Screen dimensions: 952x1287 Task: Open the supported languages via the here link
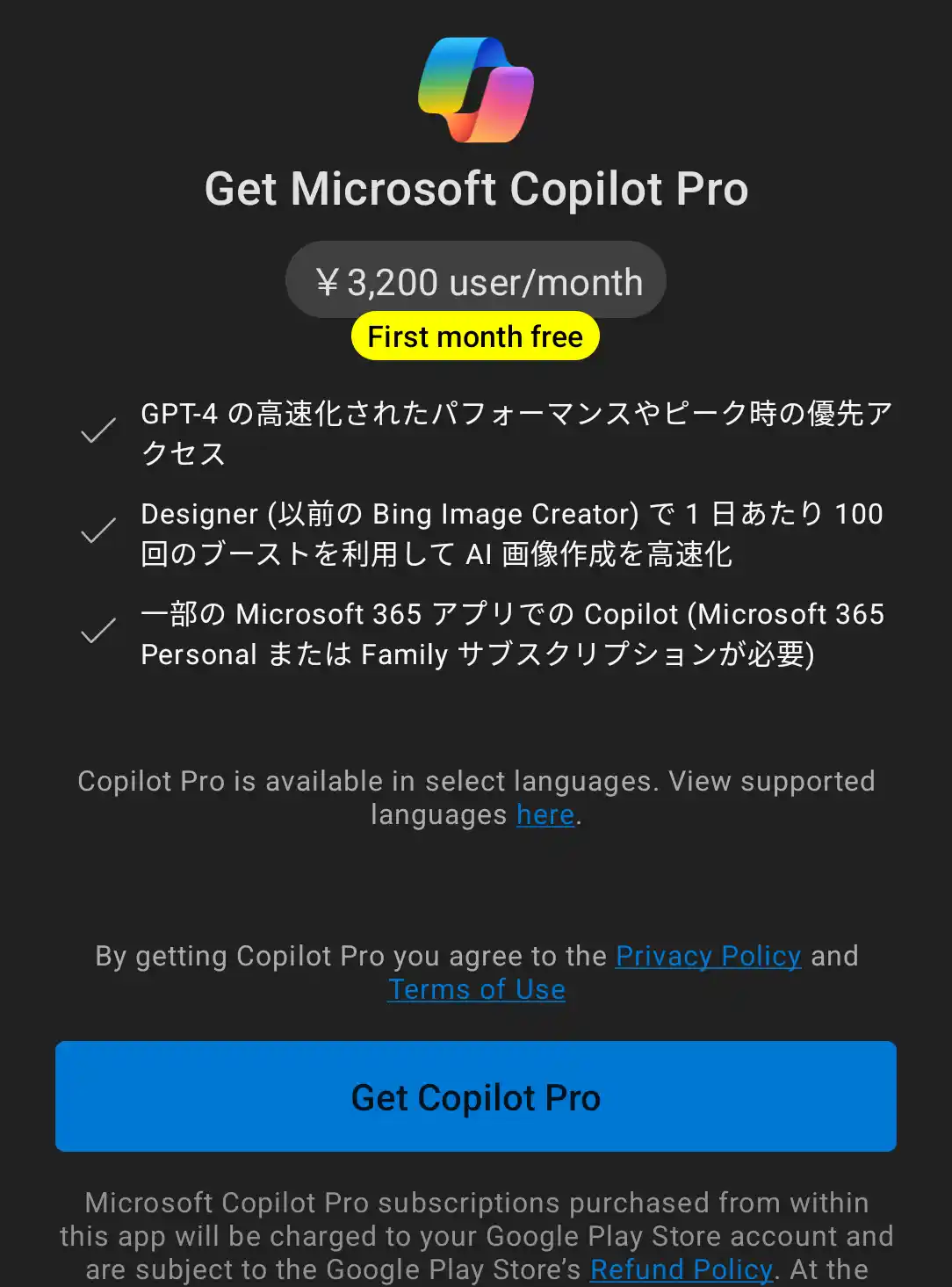[x=545, y=814]
